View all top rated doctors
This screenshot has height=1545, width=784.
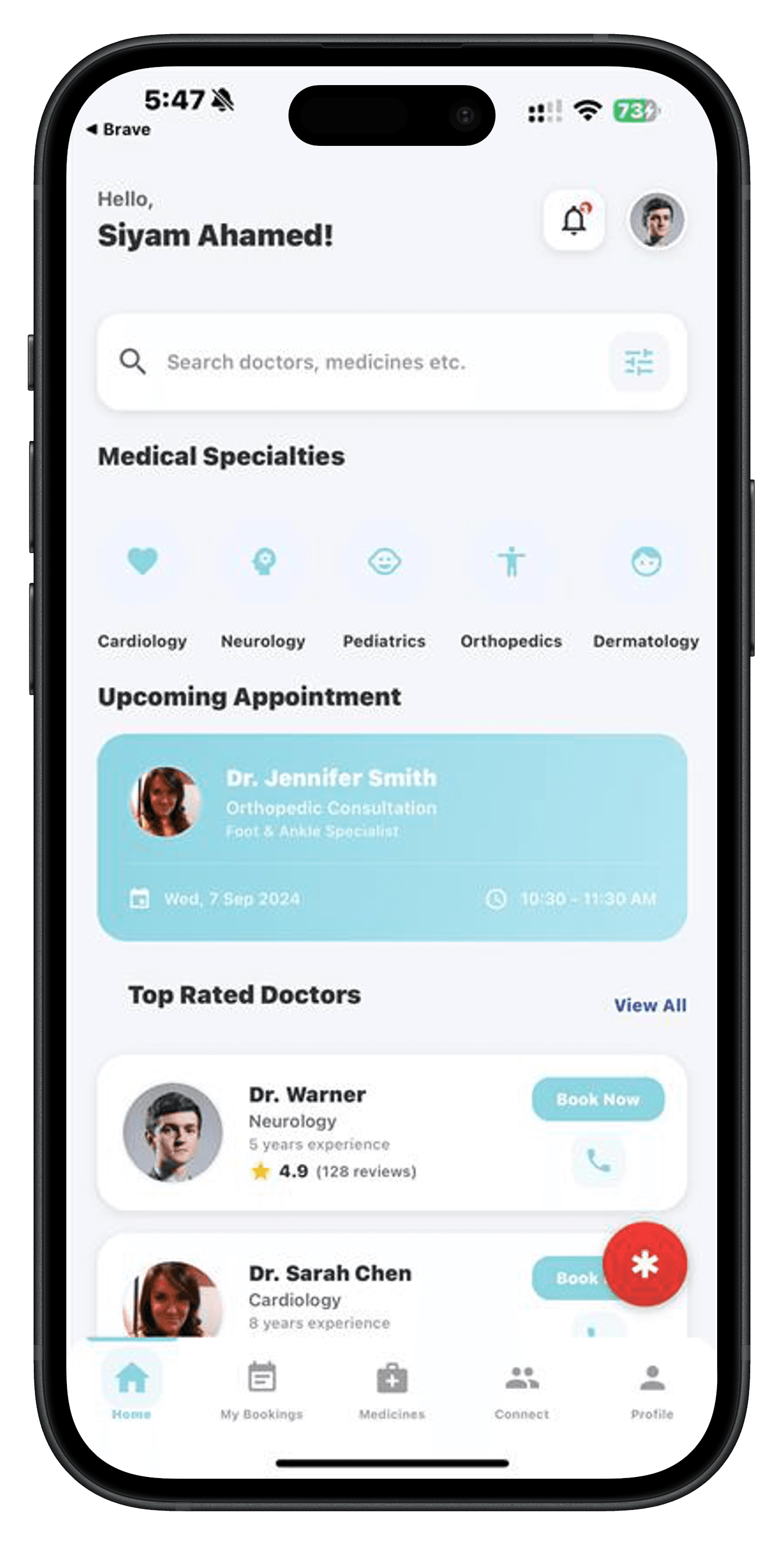point(650,1005)
